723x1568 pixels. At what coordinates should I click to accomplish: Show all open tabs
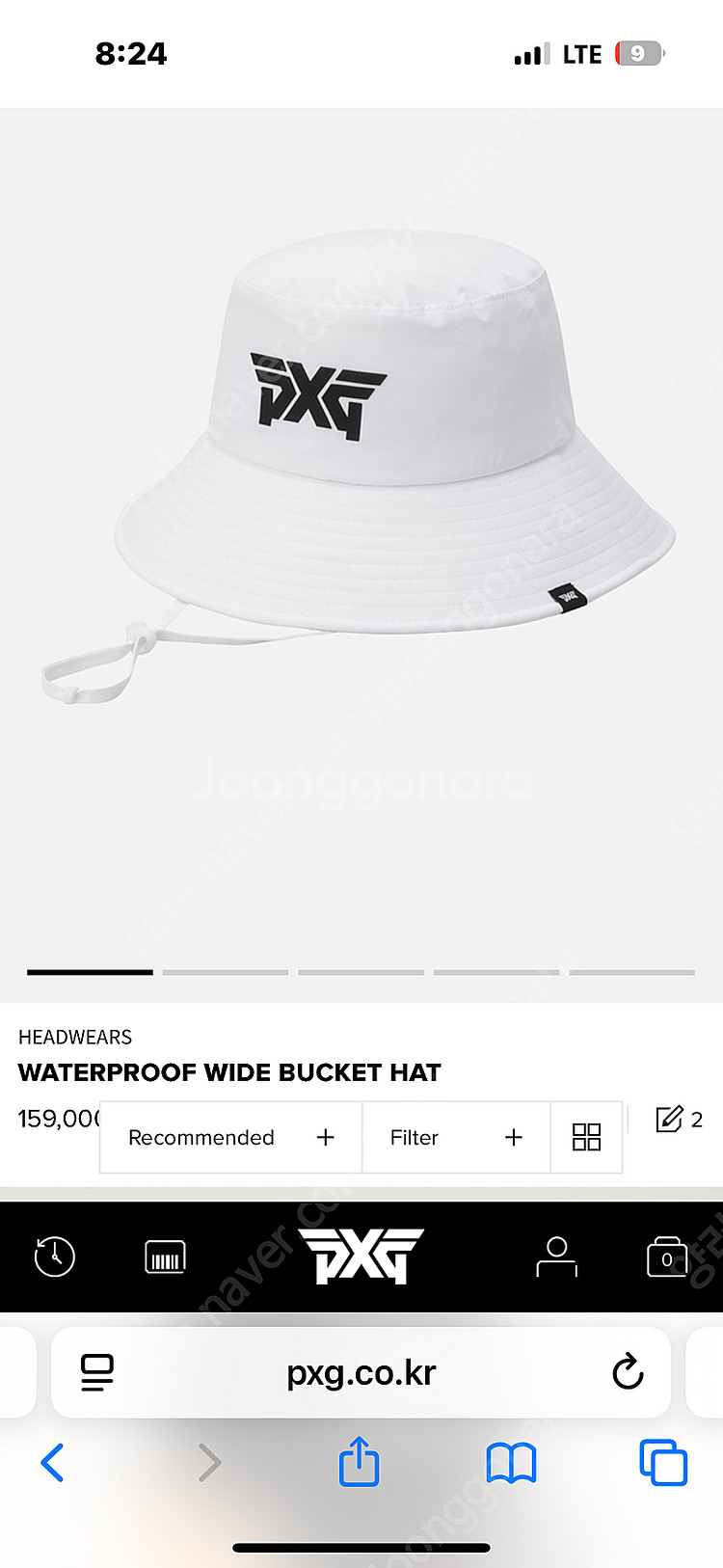click(663, 1463)
